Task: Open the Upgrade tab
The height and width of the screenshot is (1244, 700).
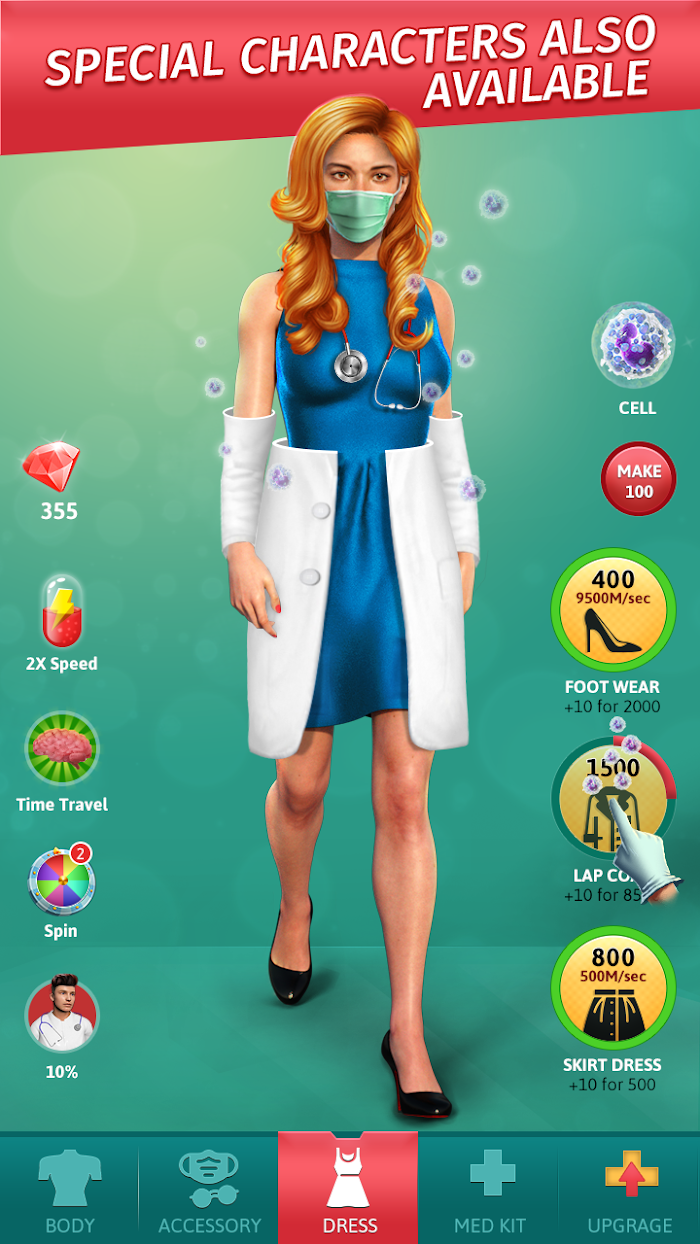Action: click(x=629, y=1190)
